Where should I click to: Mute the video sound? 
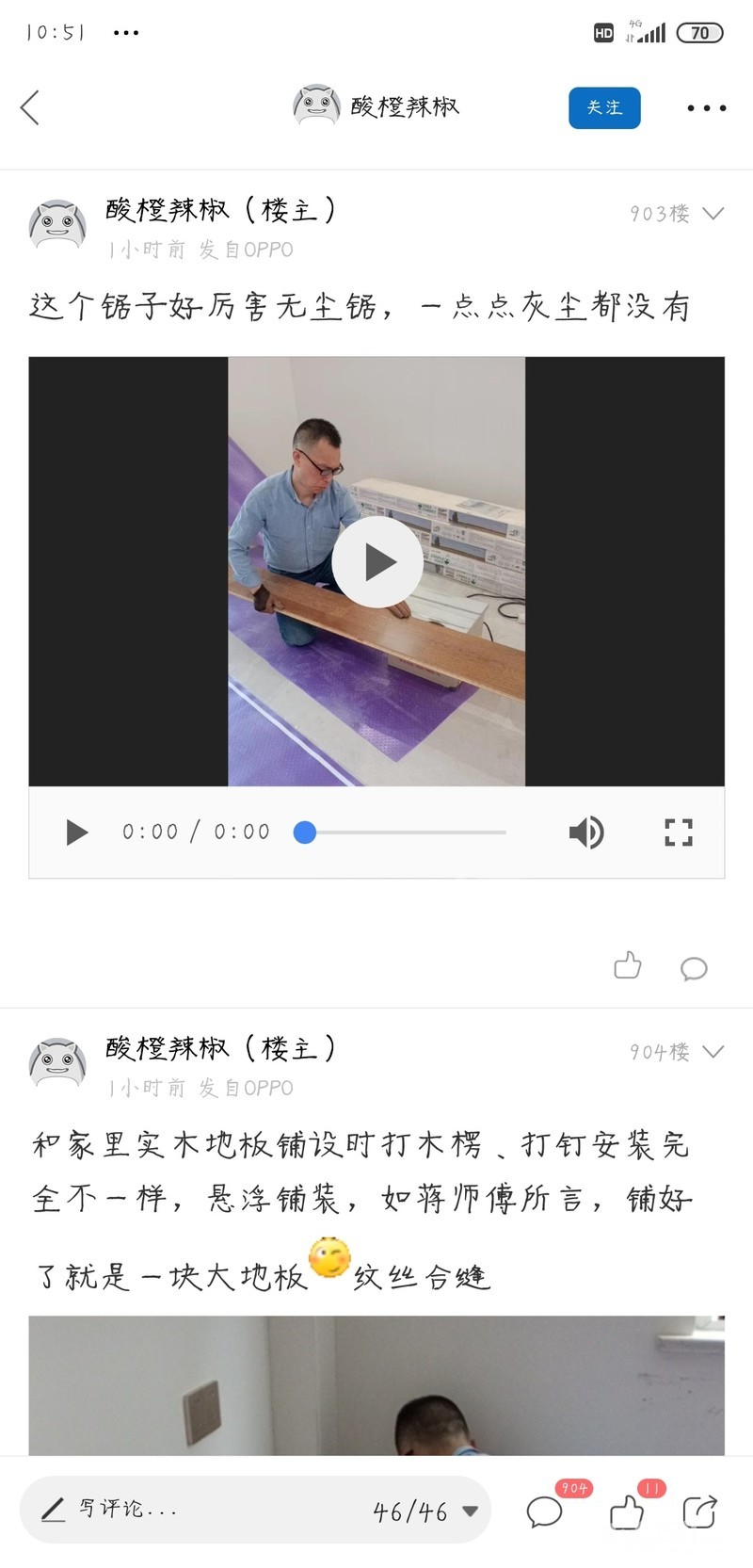point(585,832)
